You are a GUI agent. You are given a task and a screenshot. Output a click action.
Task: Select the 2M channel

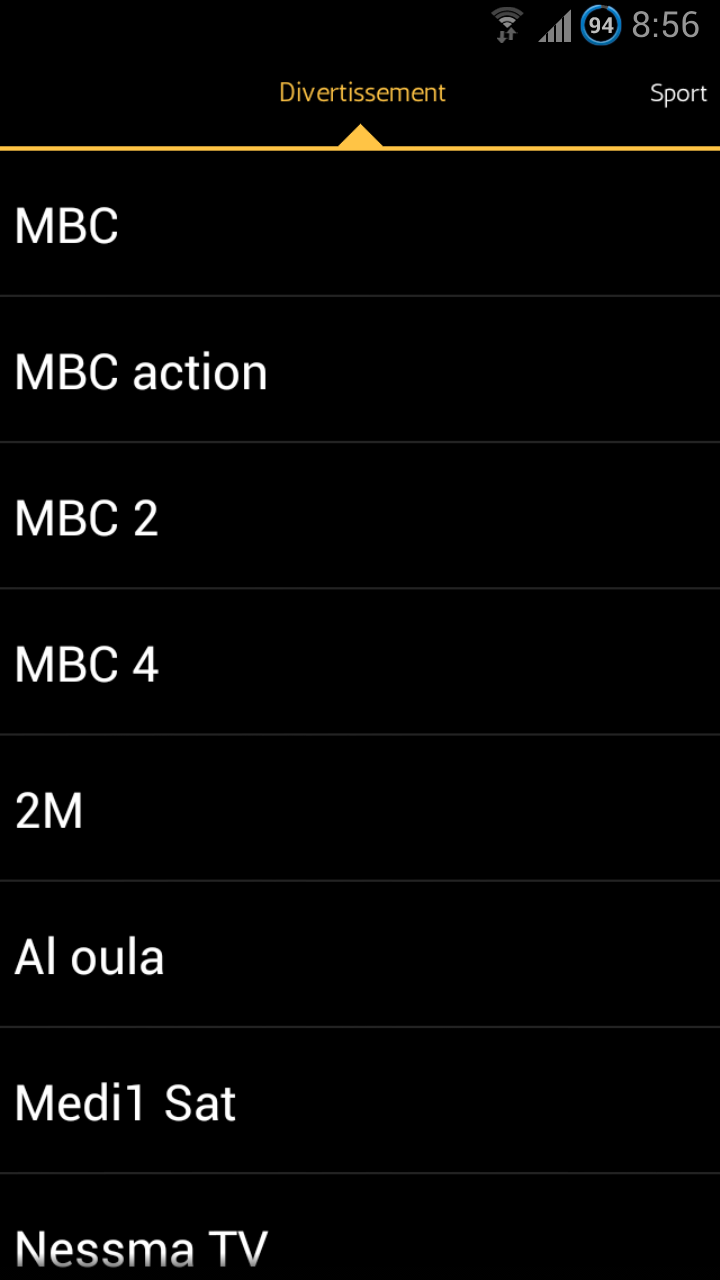click(360, 807)
